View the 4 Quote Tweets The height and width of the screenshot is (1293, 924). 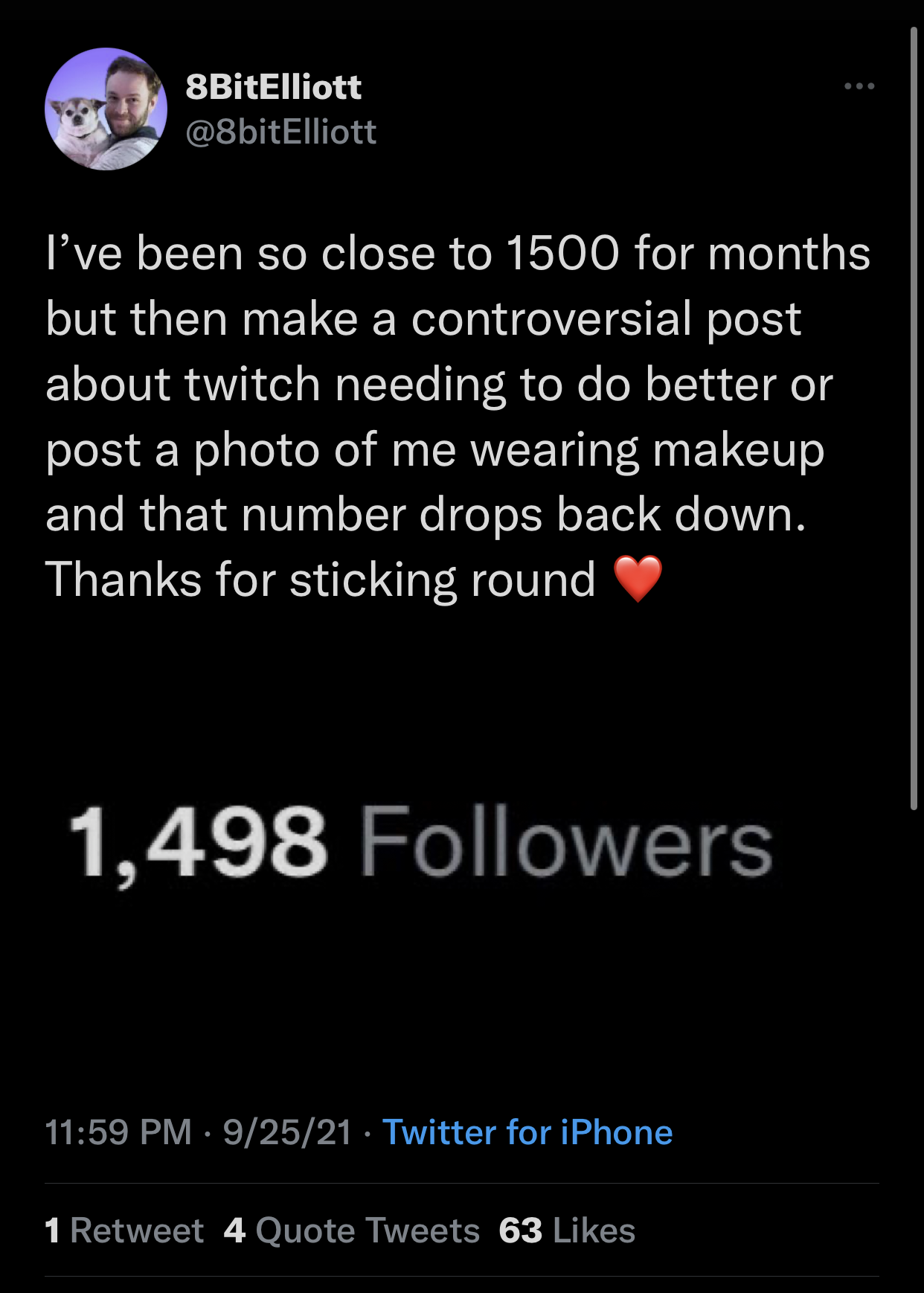(x=352, y=1231)
